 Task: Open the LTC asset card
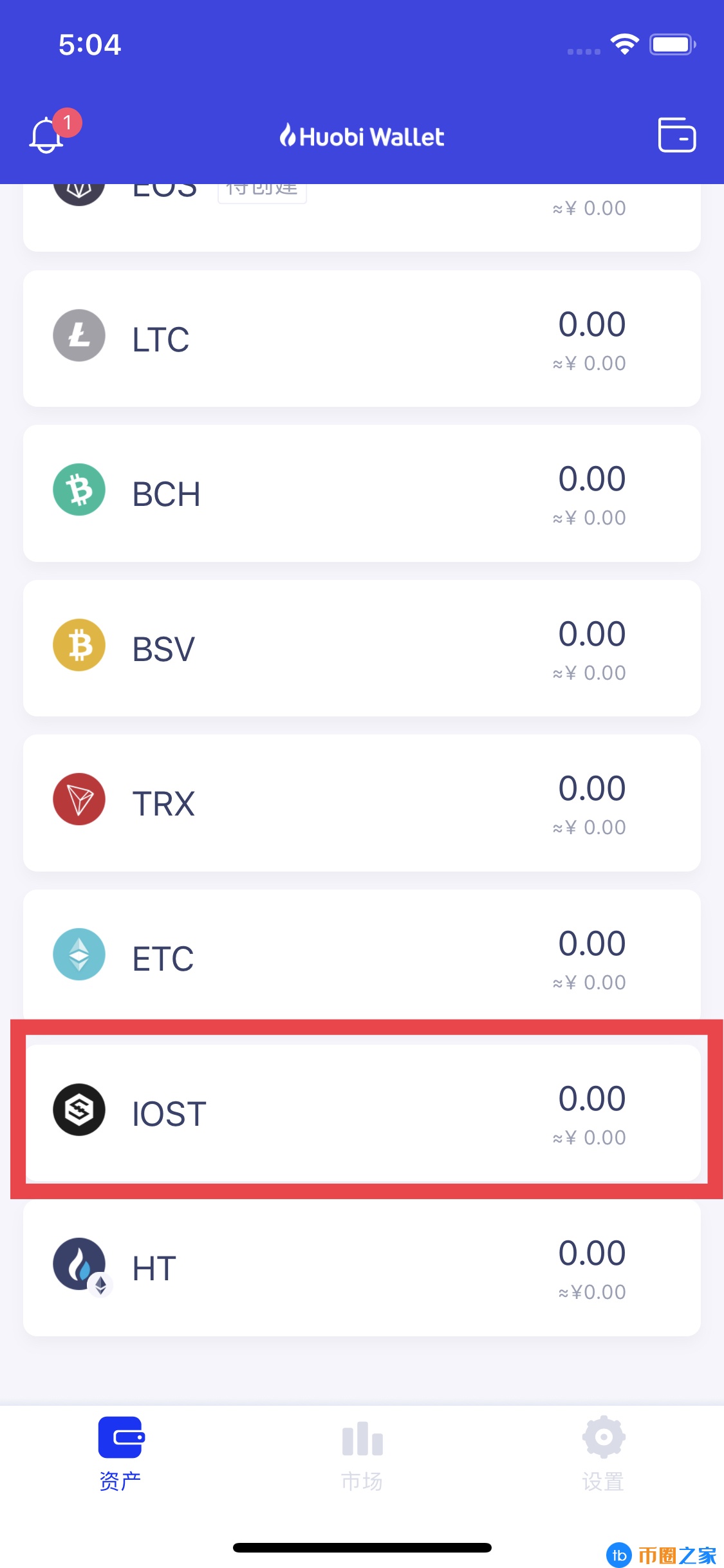(362, 339)
